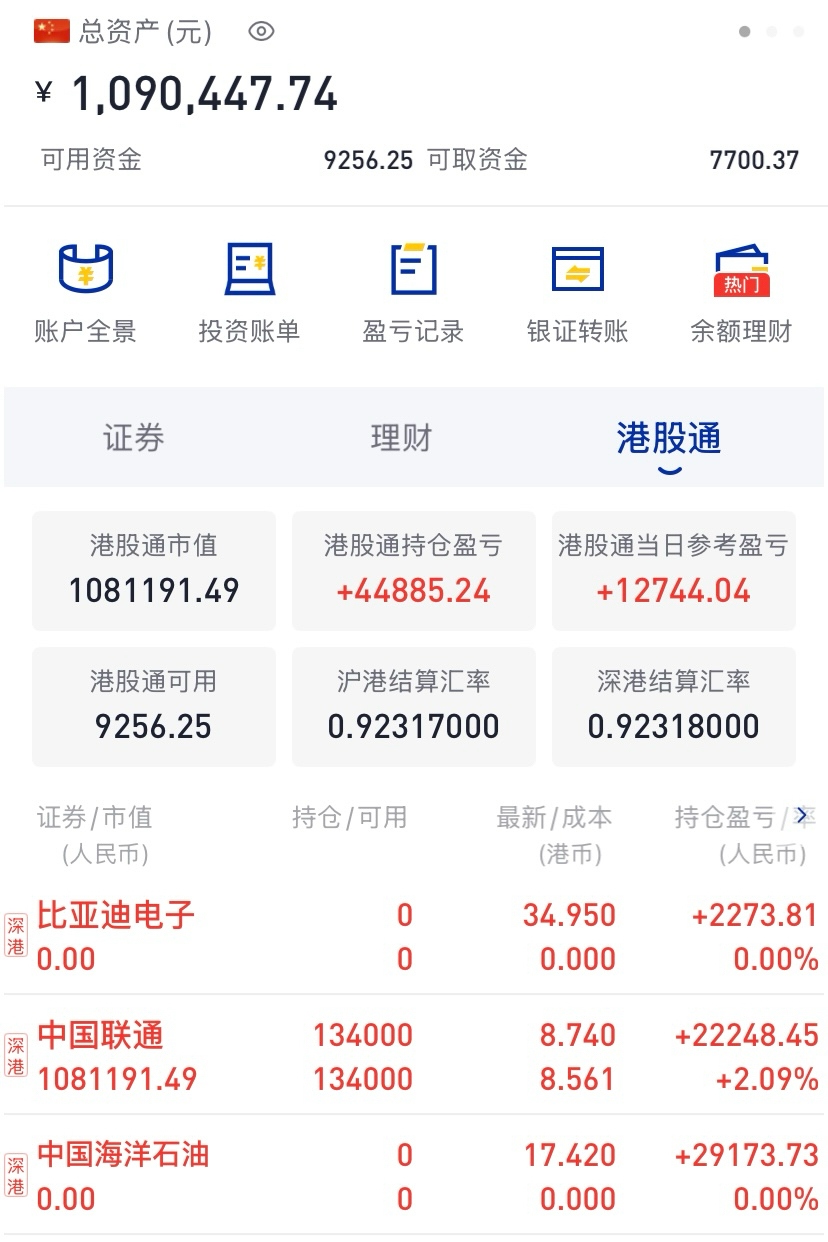Switch to the 证券 tab
This screenshot has height=1242, width=828.
[x=133, y=438]
